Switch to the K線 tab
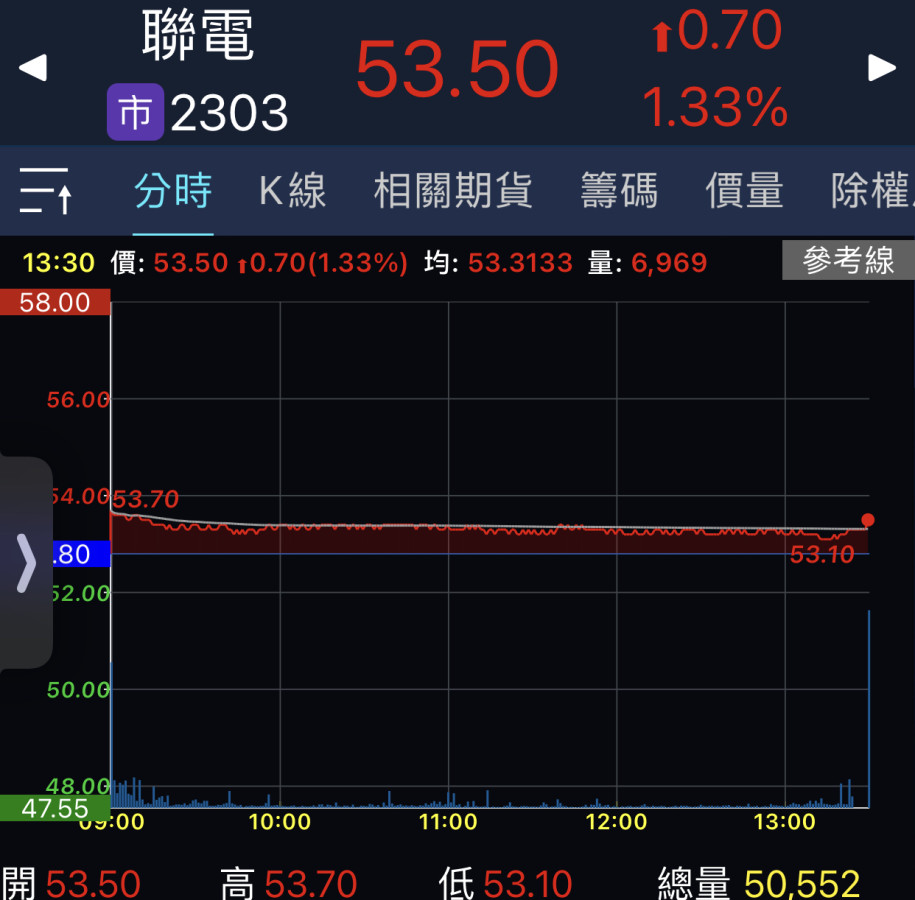915x900 pixels. click(x=292, y=190)
